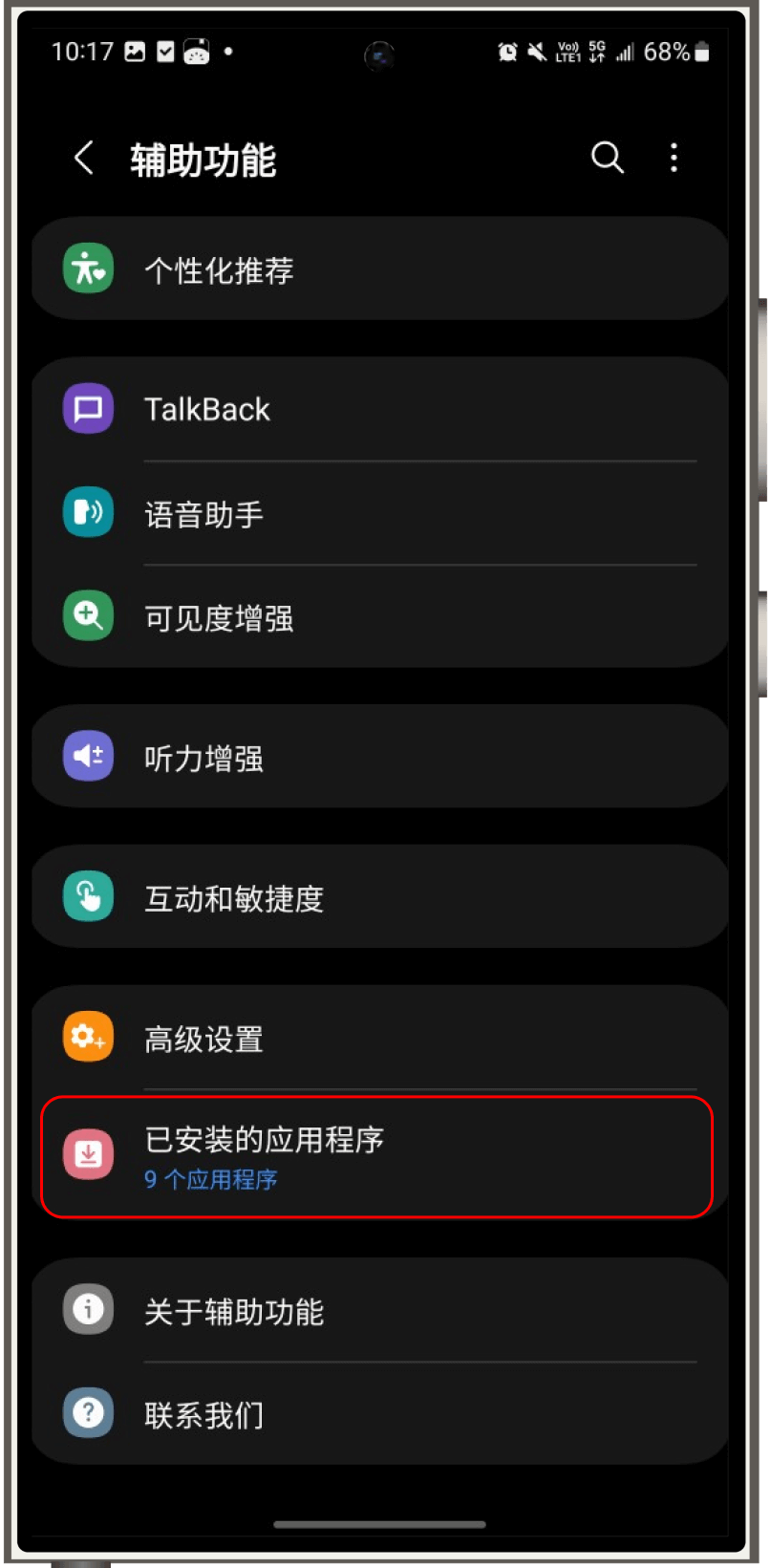Open 高级设置

click(x=379, y=1038)
